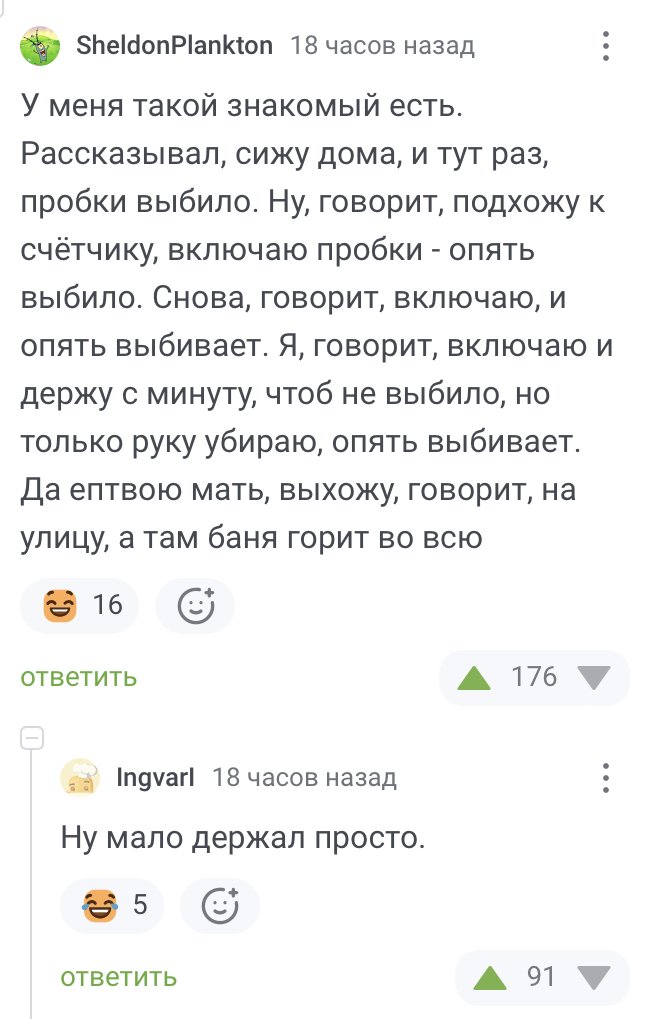Reply to SheldonPlankton's comment
Viewport: 660px width, 1019px height.
(x=79, y=677)
